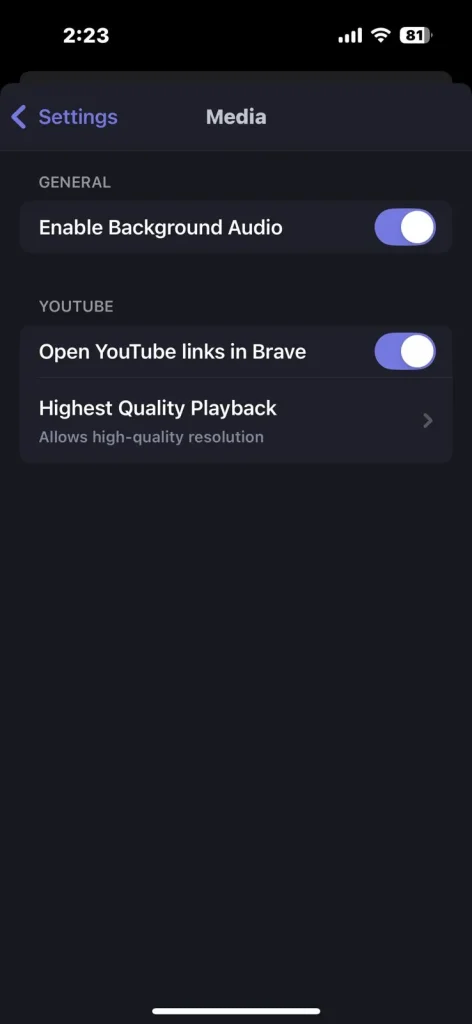Open Highest Quality Playback options

[x=236, y=421]
